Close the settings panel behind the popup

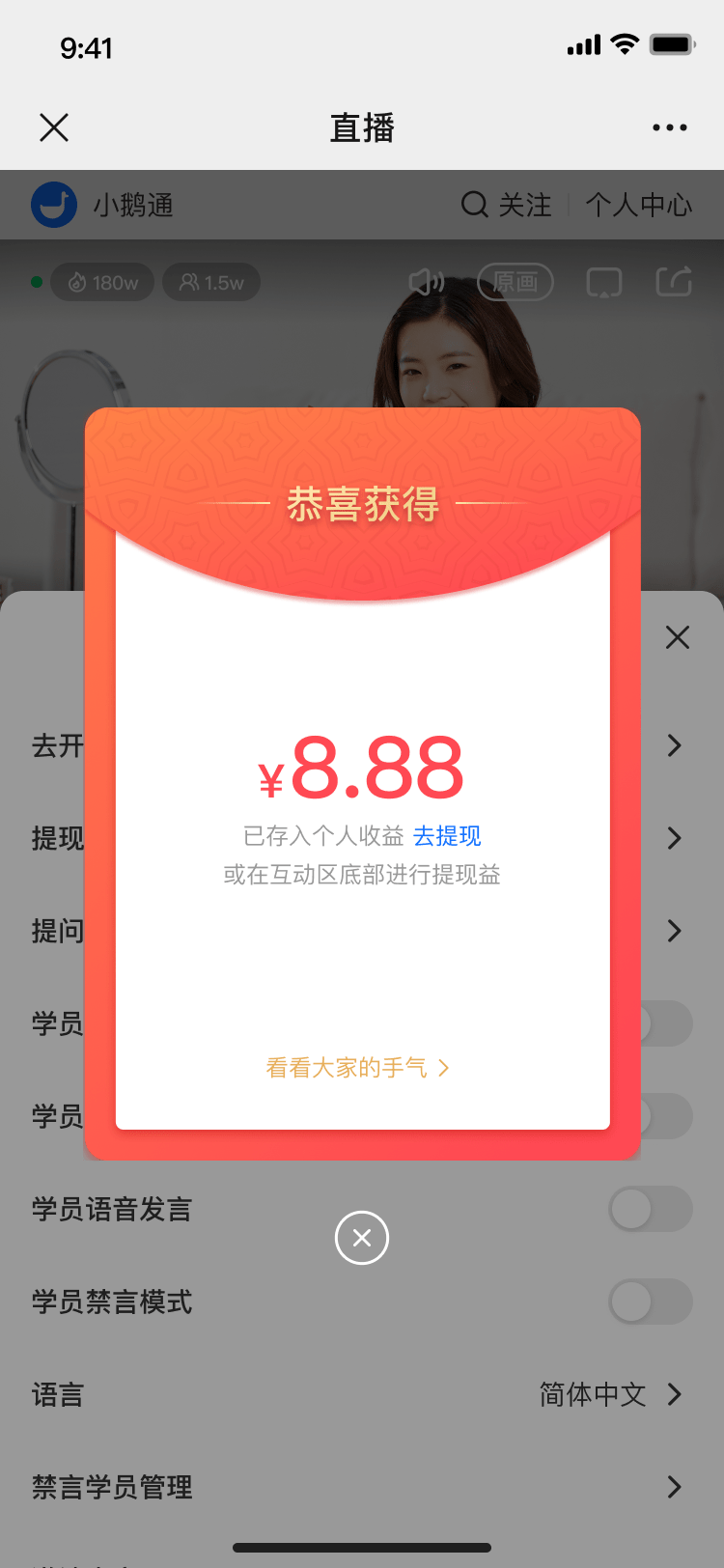click(x=678, y=637)
